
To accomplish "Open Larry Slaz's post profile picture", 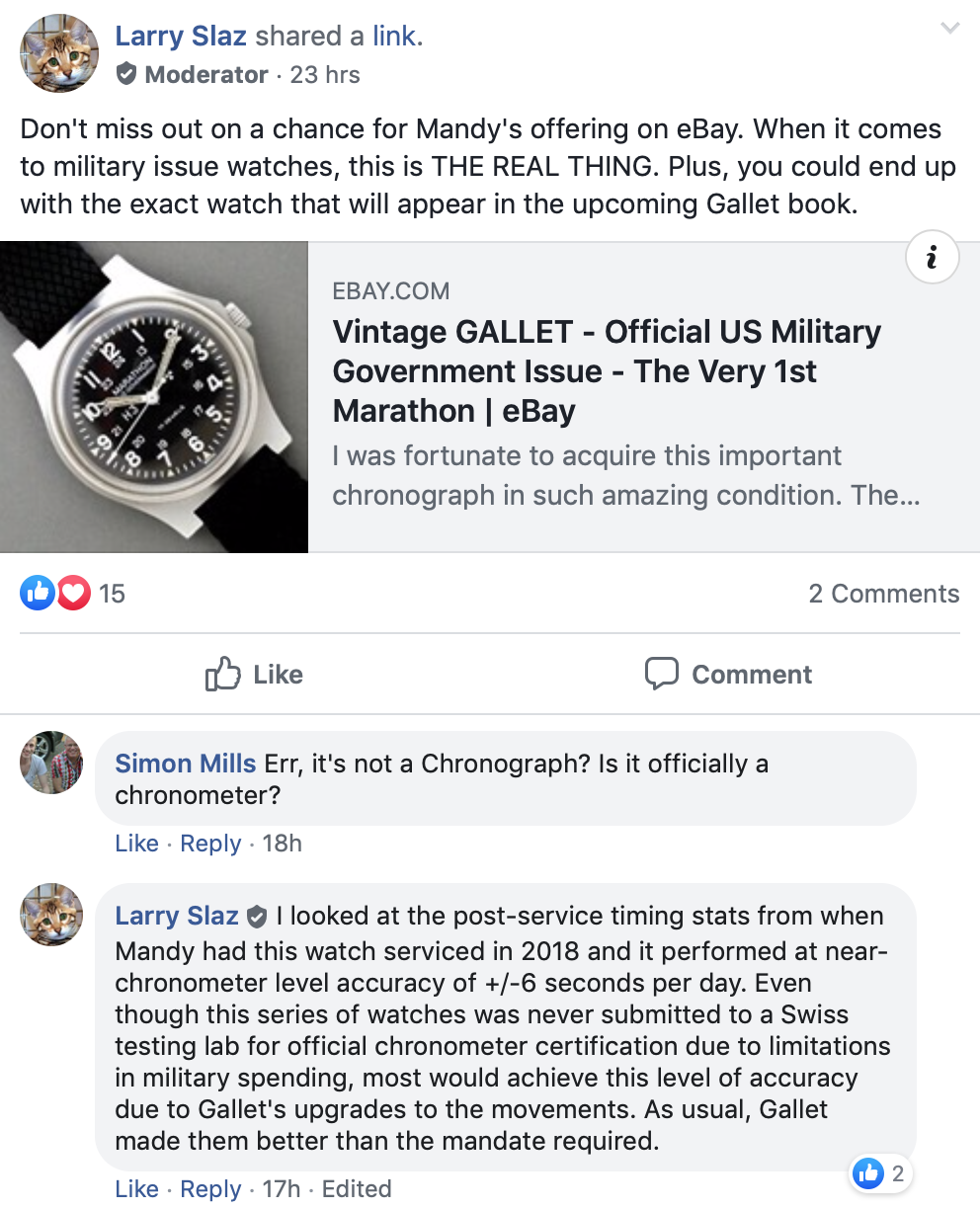I will coord(60,53).
